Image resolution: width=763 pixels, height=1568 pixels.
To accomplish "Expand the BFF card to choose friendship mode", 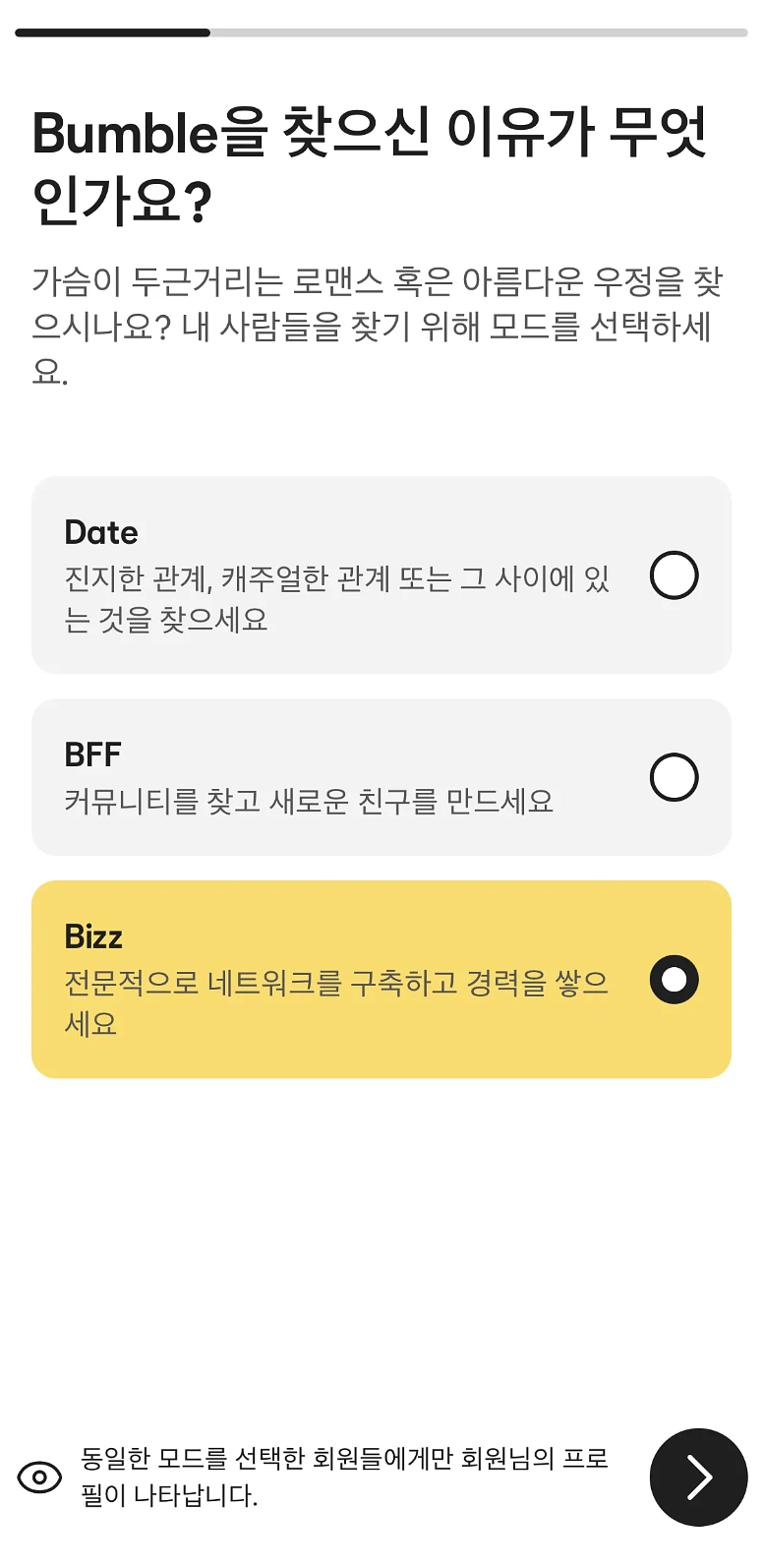I will (381, 777).
